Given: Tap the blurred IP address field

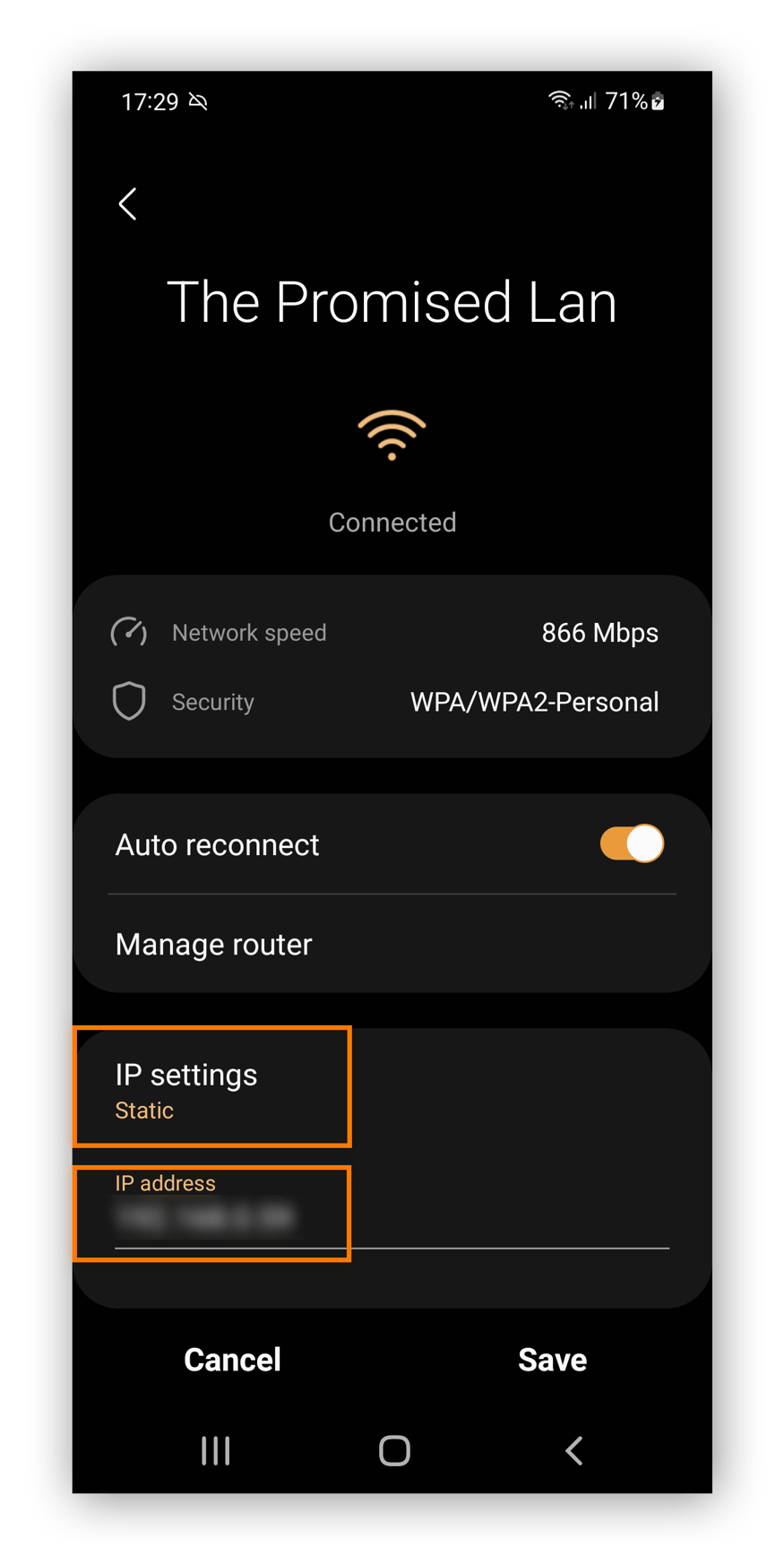Looking at the screenshot, I should [x=211, y=1214].
